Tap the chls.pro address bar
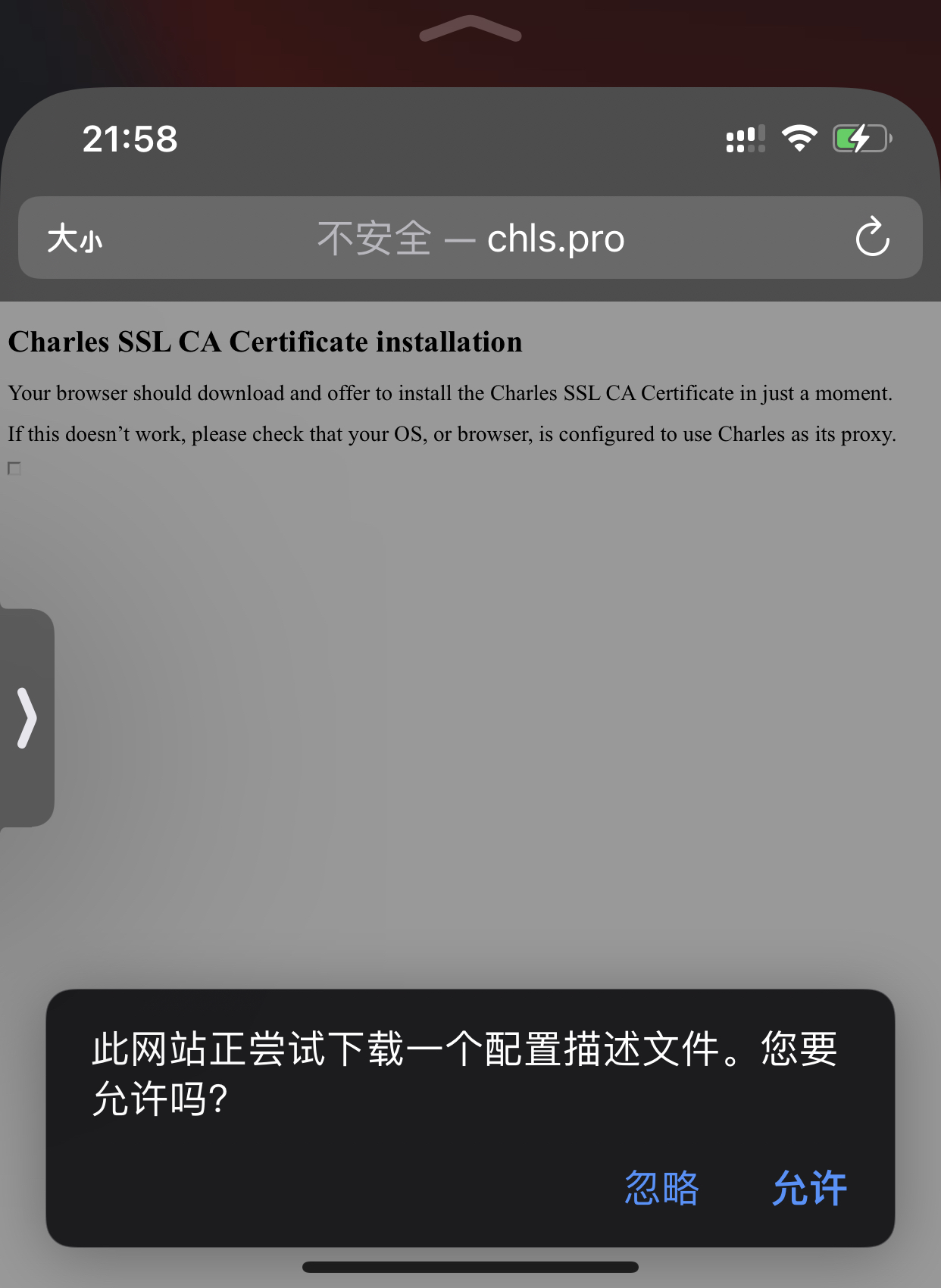 tap(471, 239)
